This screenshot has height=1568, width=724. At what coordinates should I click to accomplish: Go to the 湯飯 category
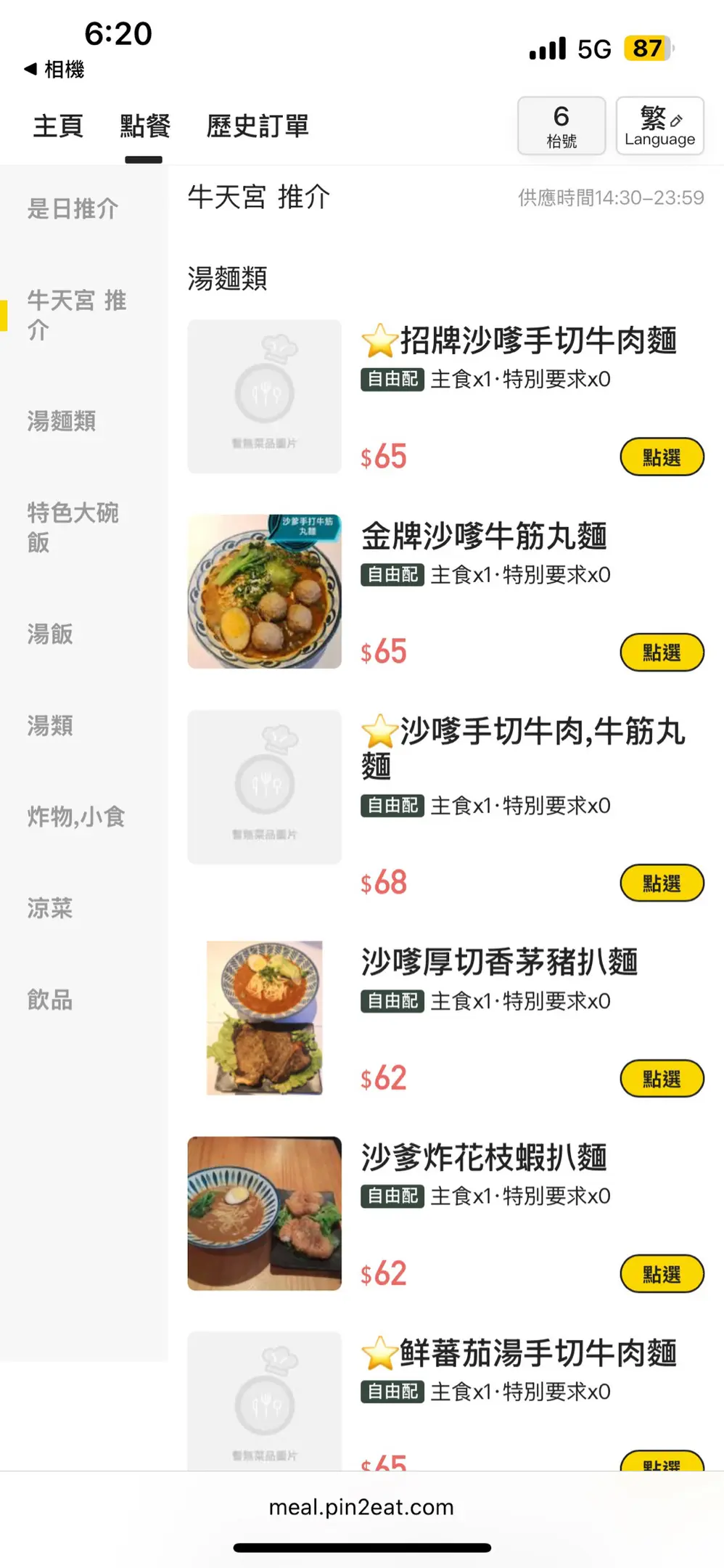click(x=50, y=634)
